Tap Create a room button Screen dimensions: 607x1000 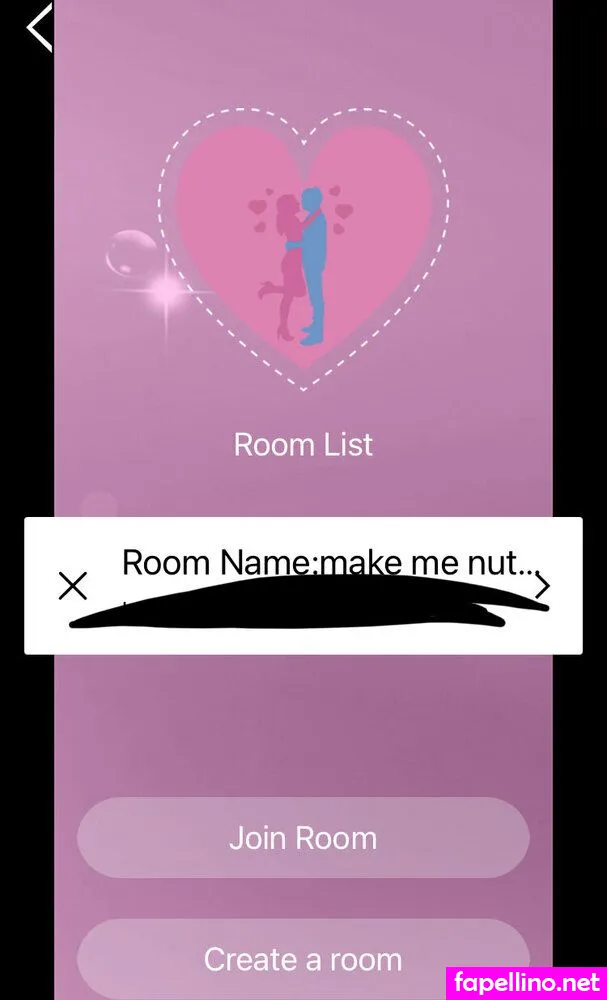pos(303,959)
